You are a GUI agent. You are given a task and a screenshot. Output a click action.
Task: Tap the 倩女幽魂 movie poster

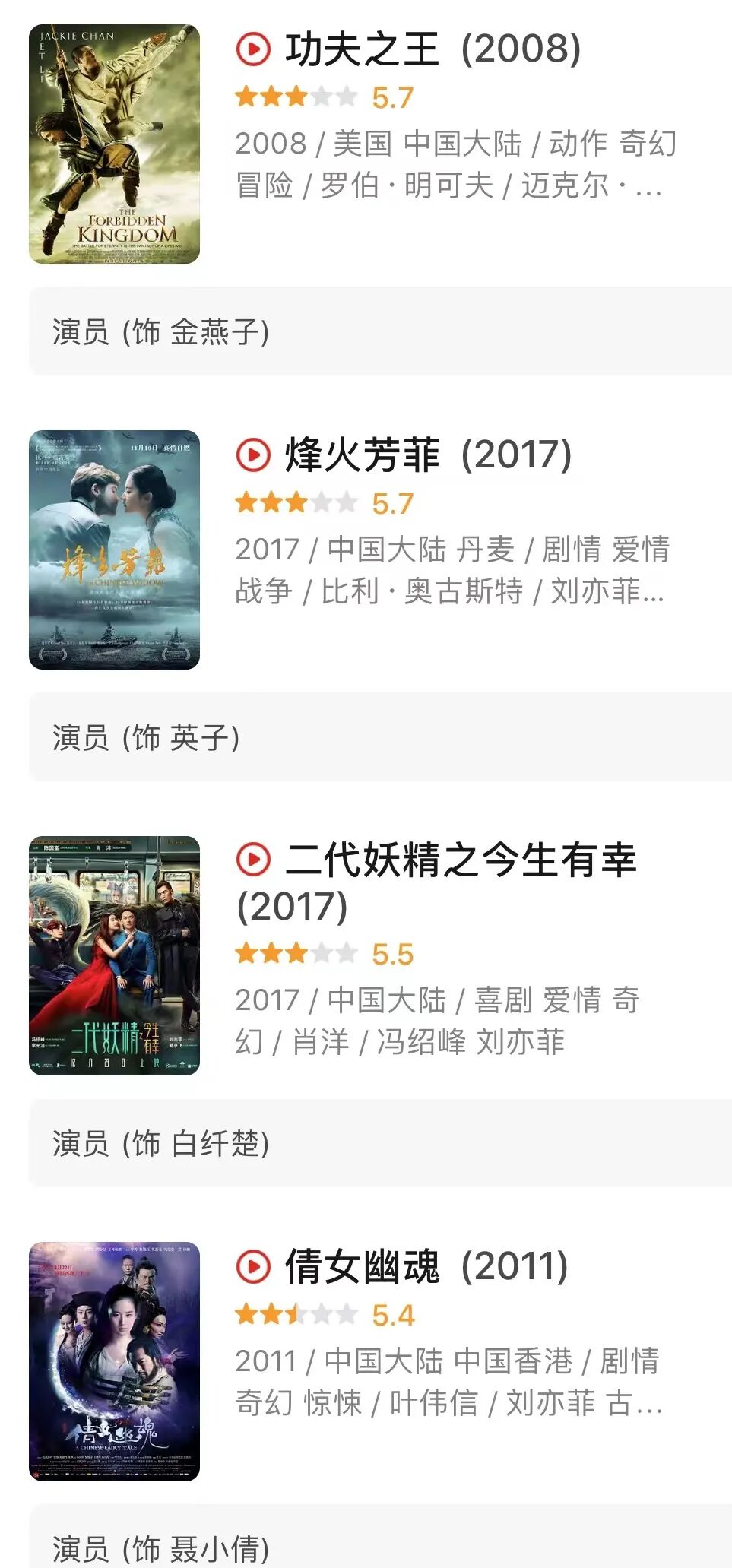[x=114, y=1361]
